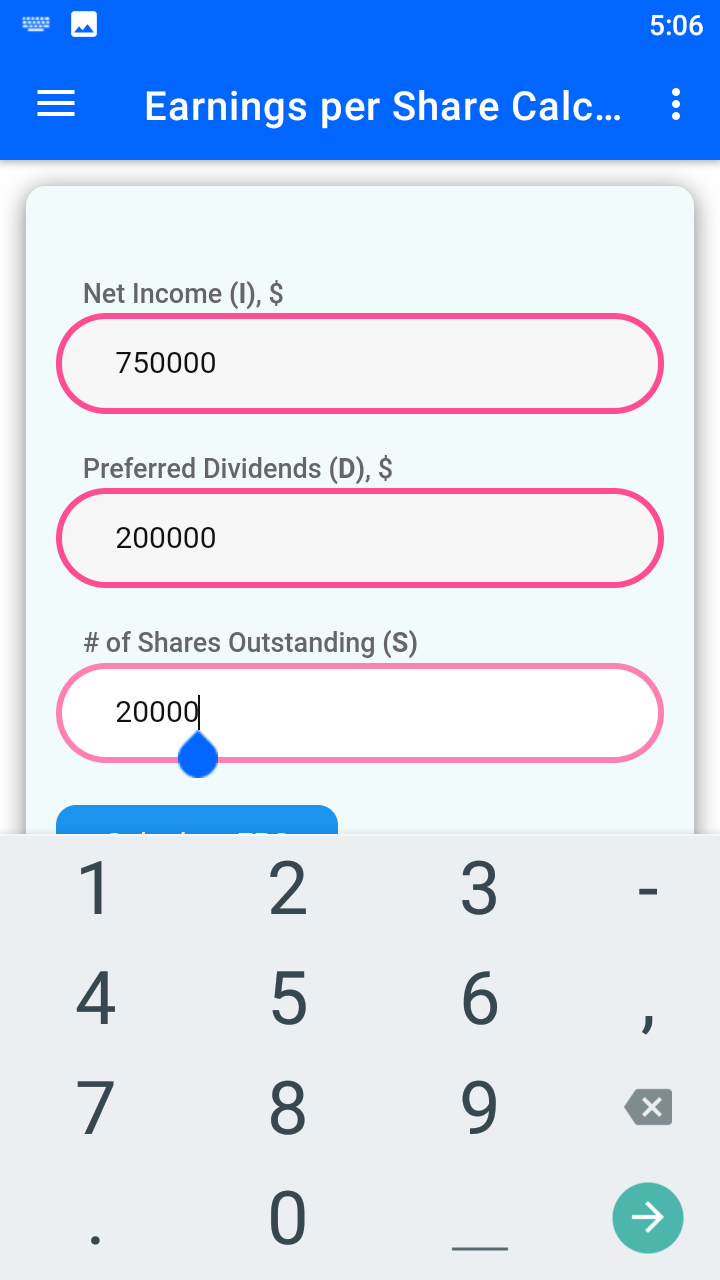Tap the blue text cursor handle

point(198,757)
